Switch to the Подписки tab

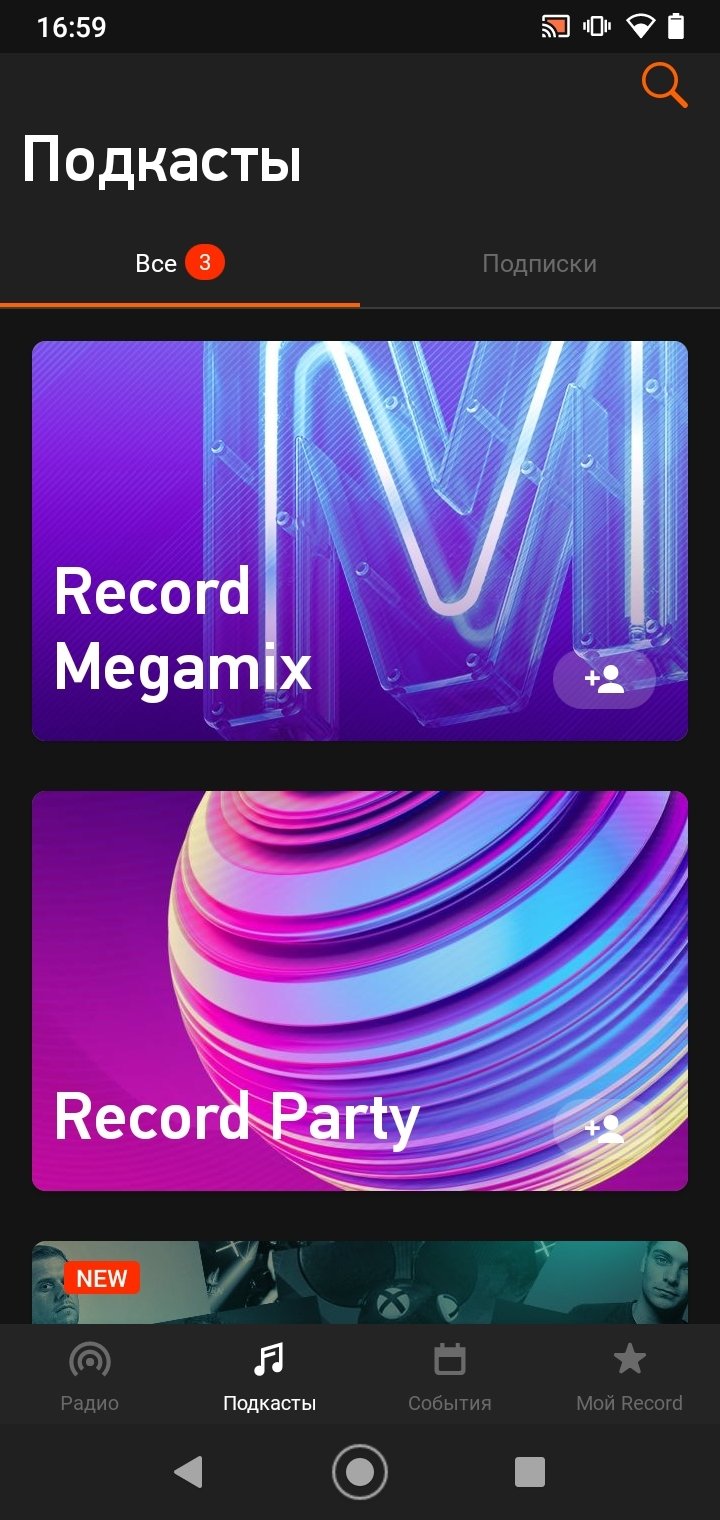click(539, 264)
